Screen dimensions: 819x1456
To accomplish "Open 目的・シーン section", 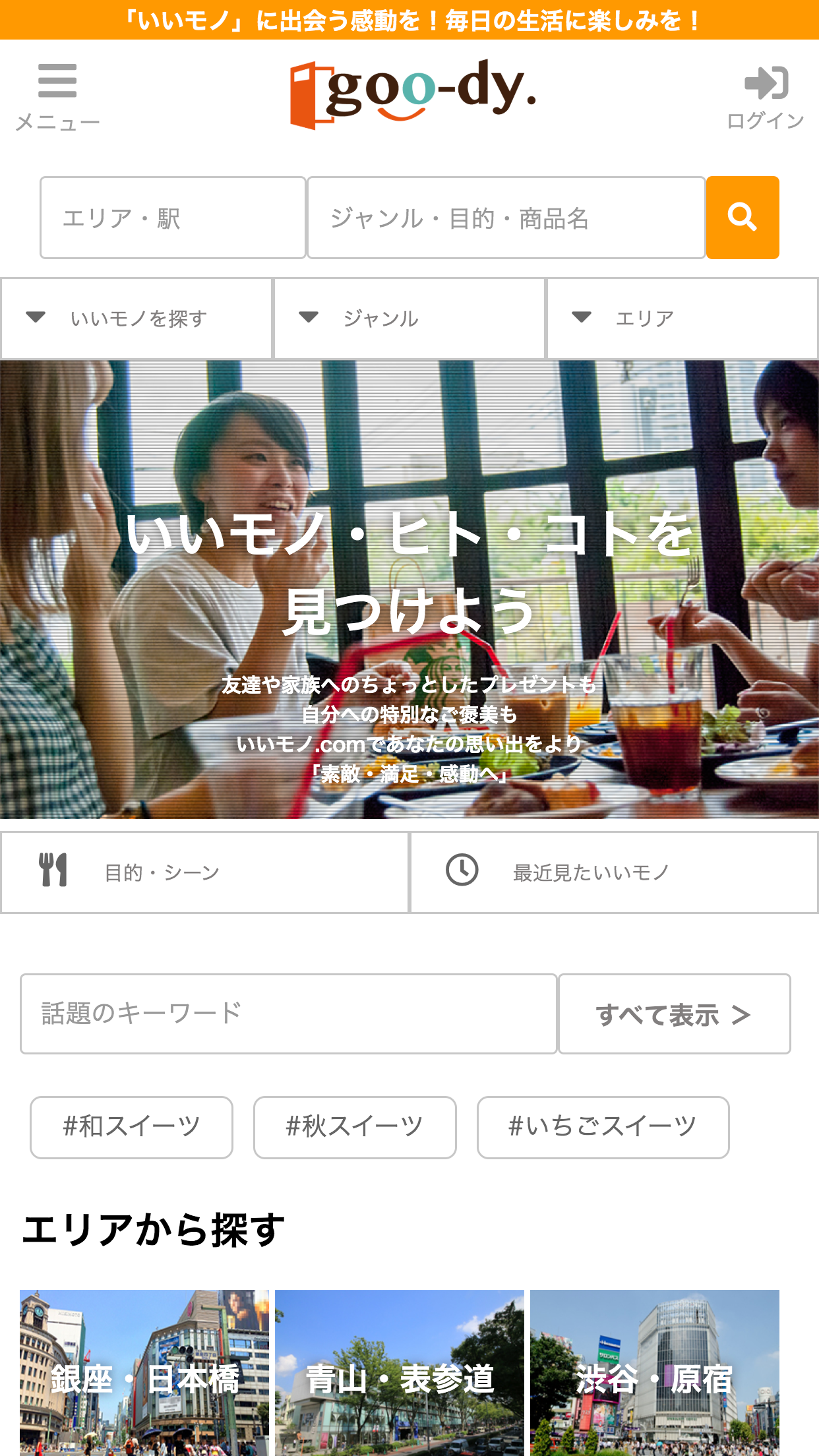I will point(204,872).
